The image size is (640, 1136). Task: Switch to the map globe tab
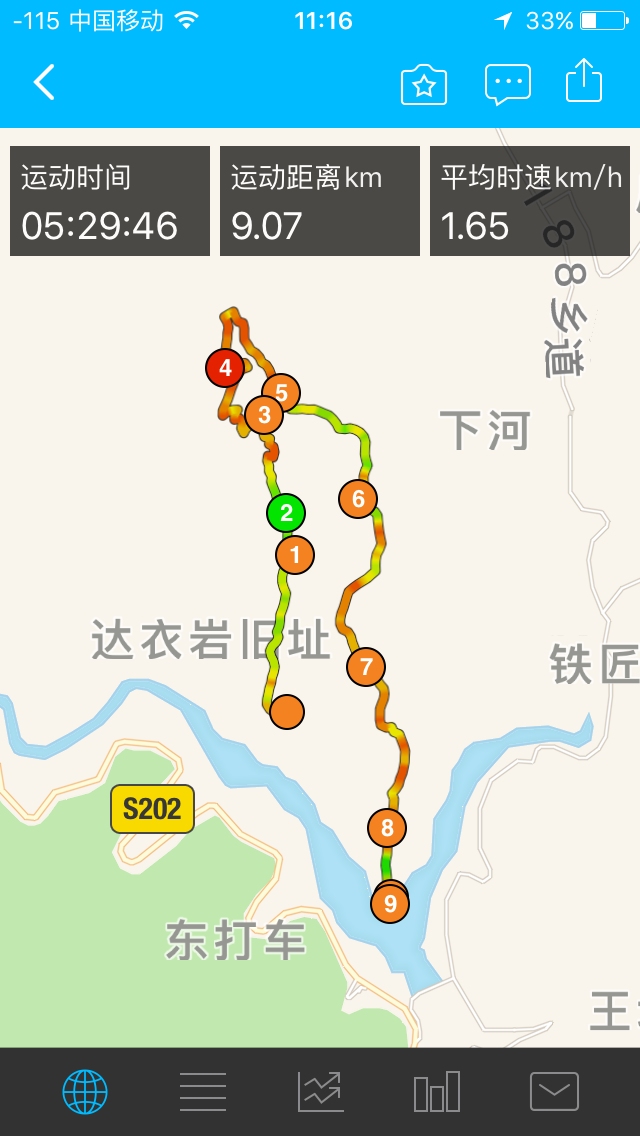(x=85, y=1091)
